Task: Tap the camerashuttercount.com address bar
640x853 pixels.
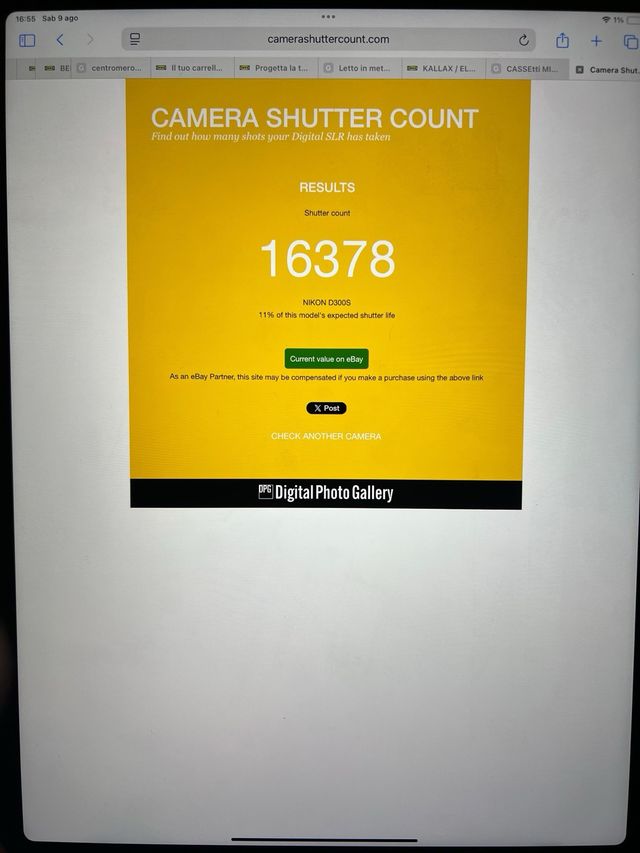Action: point(328,39)
